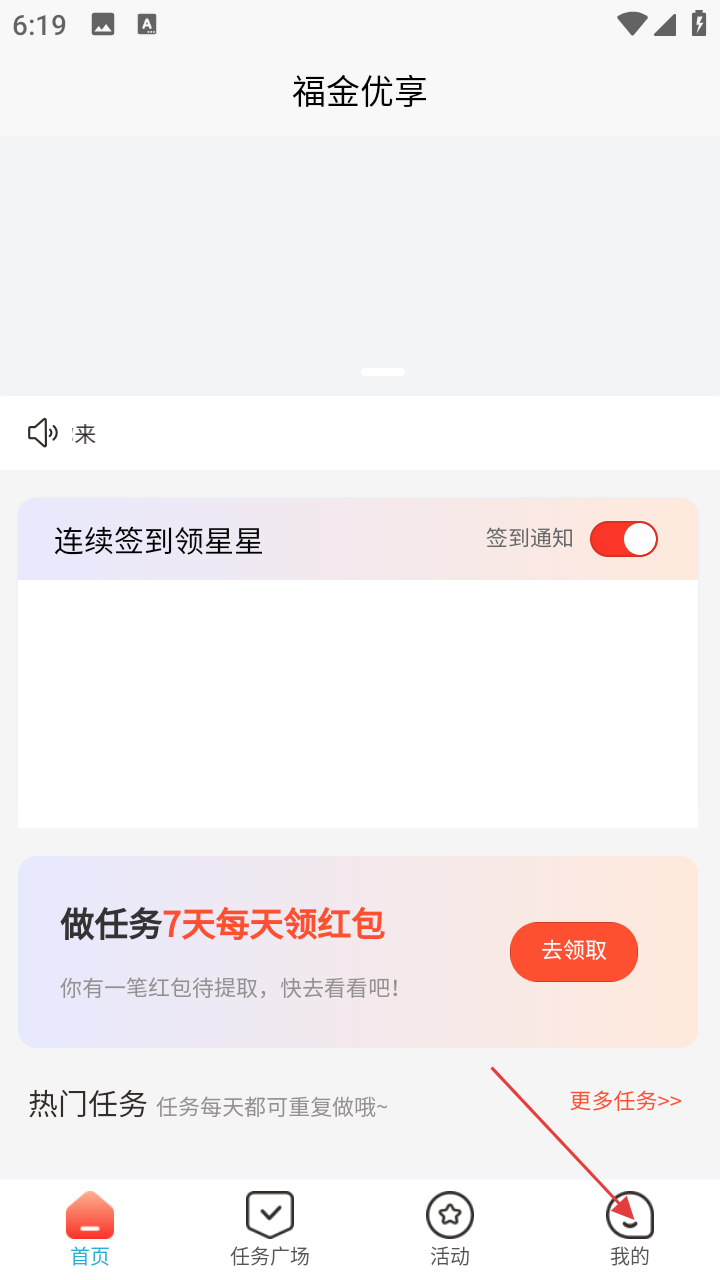This screenshot has height=1280, width=720.
Task: Open the 任务广场 tab
Action: tap(270, 1228)
